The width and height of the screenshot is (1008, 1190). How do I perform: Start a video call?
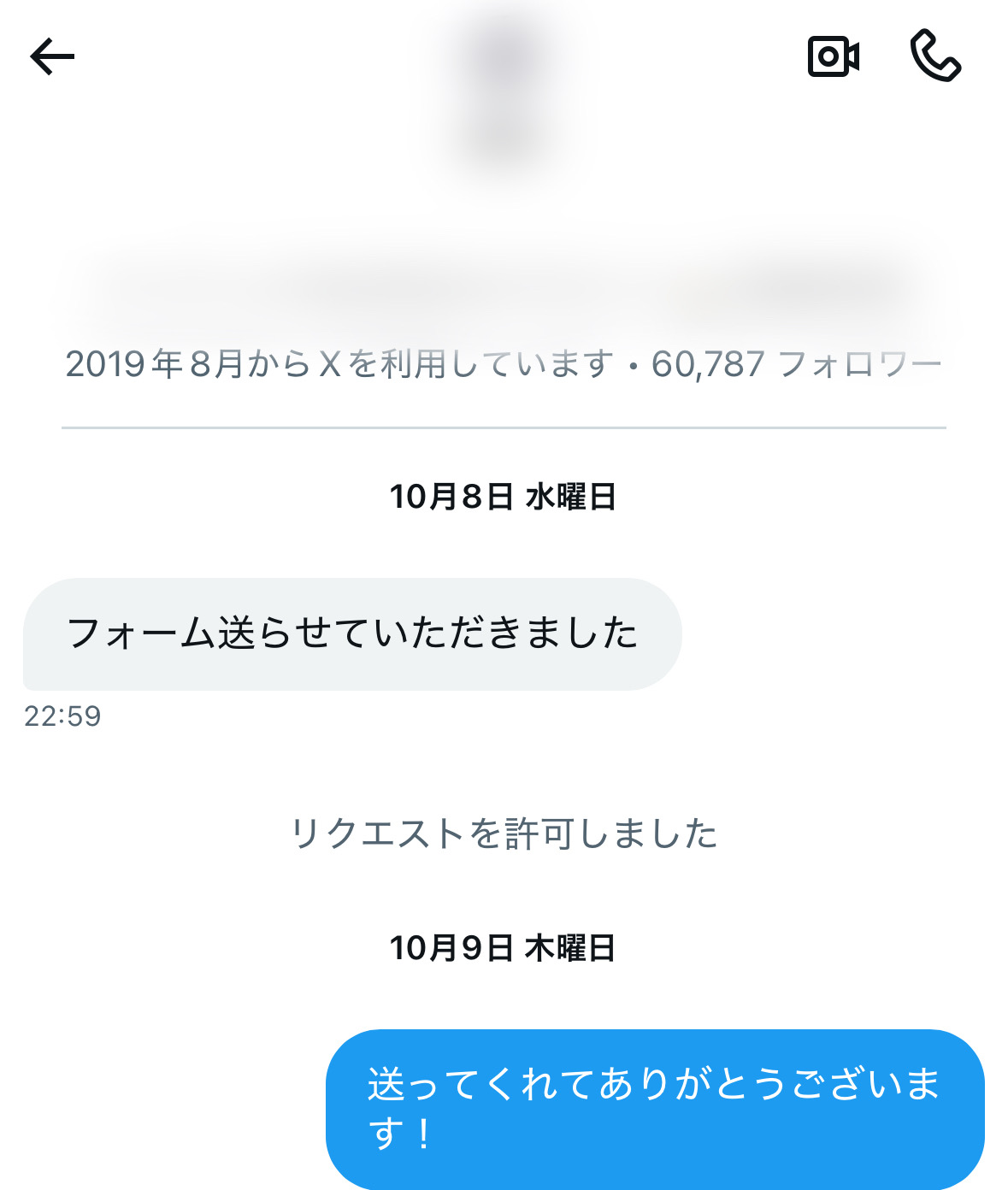click(833, 56)
